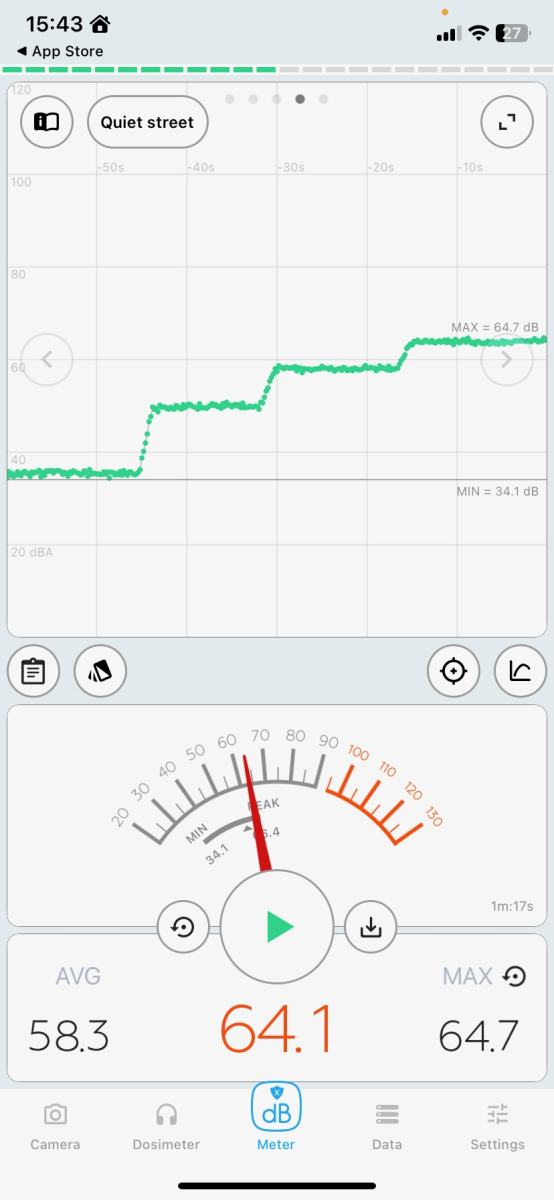554x1200 pixels.
Task: Go to previous chart page arrow
Action: 47,358
